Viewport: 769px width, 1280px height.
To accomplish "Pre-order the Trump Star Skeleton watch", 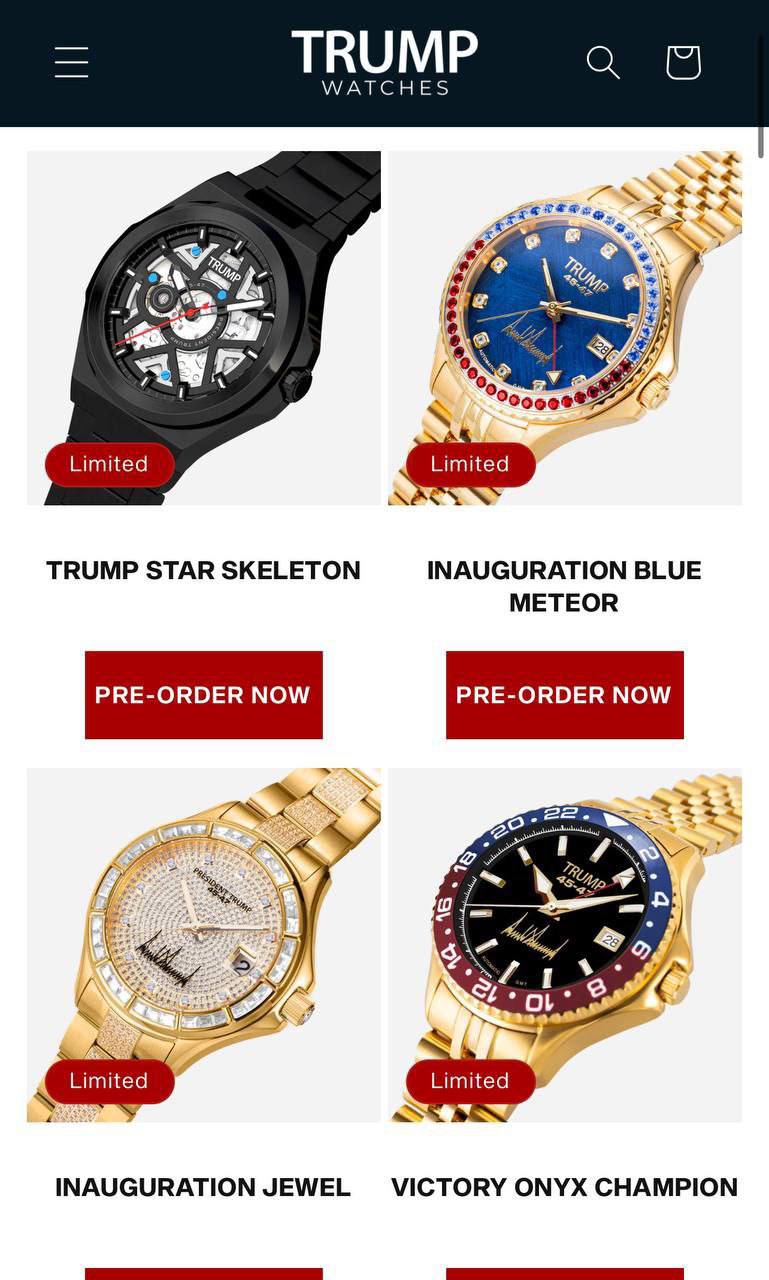I will 204,695.
